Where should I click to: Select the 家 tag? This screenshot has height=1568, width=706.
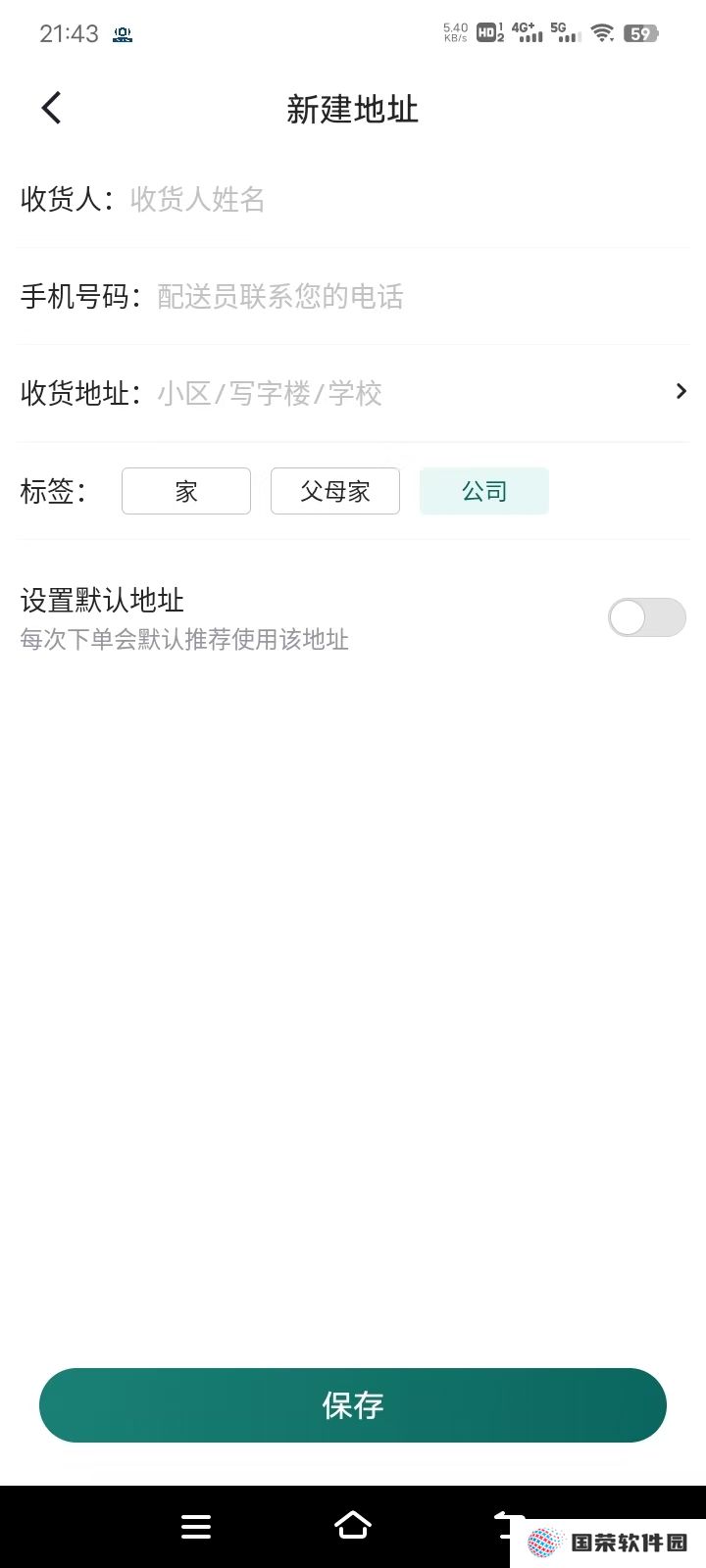click(x=186, y=491)
